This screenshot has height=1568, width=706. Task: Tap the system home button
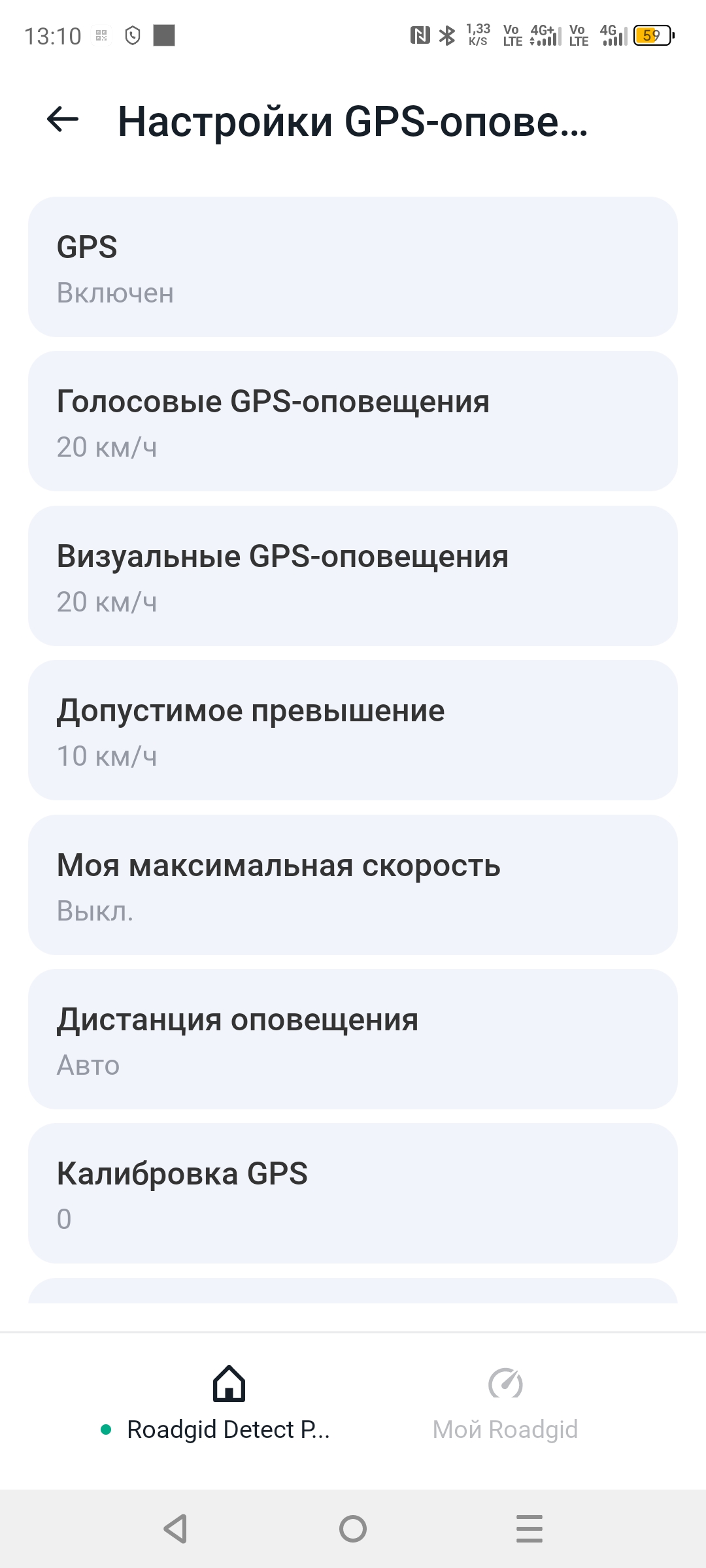[x=353, y=1529]
